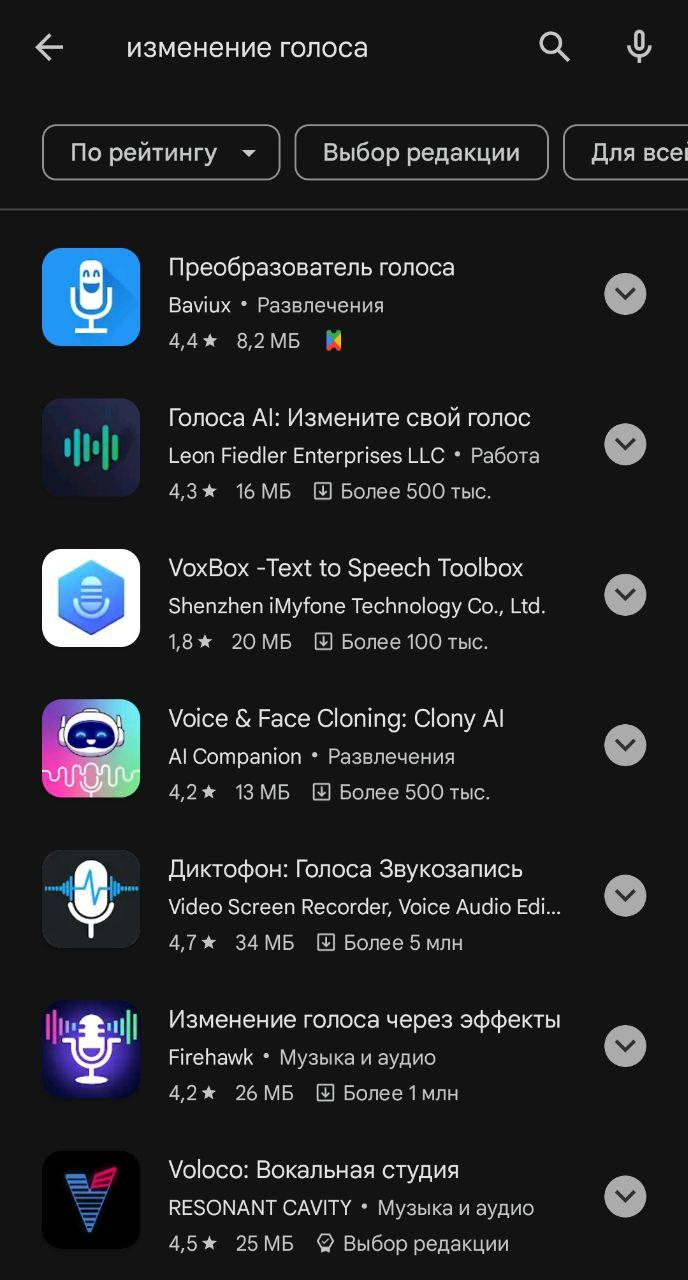Go back from the search results
688x1280 pixels.
tap(49, 47)
